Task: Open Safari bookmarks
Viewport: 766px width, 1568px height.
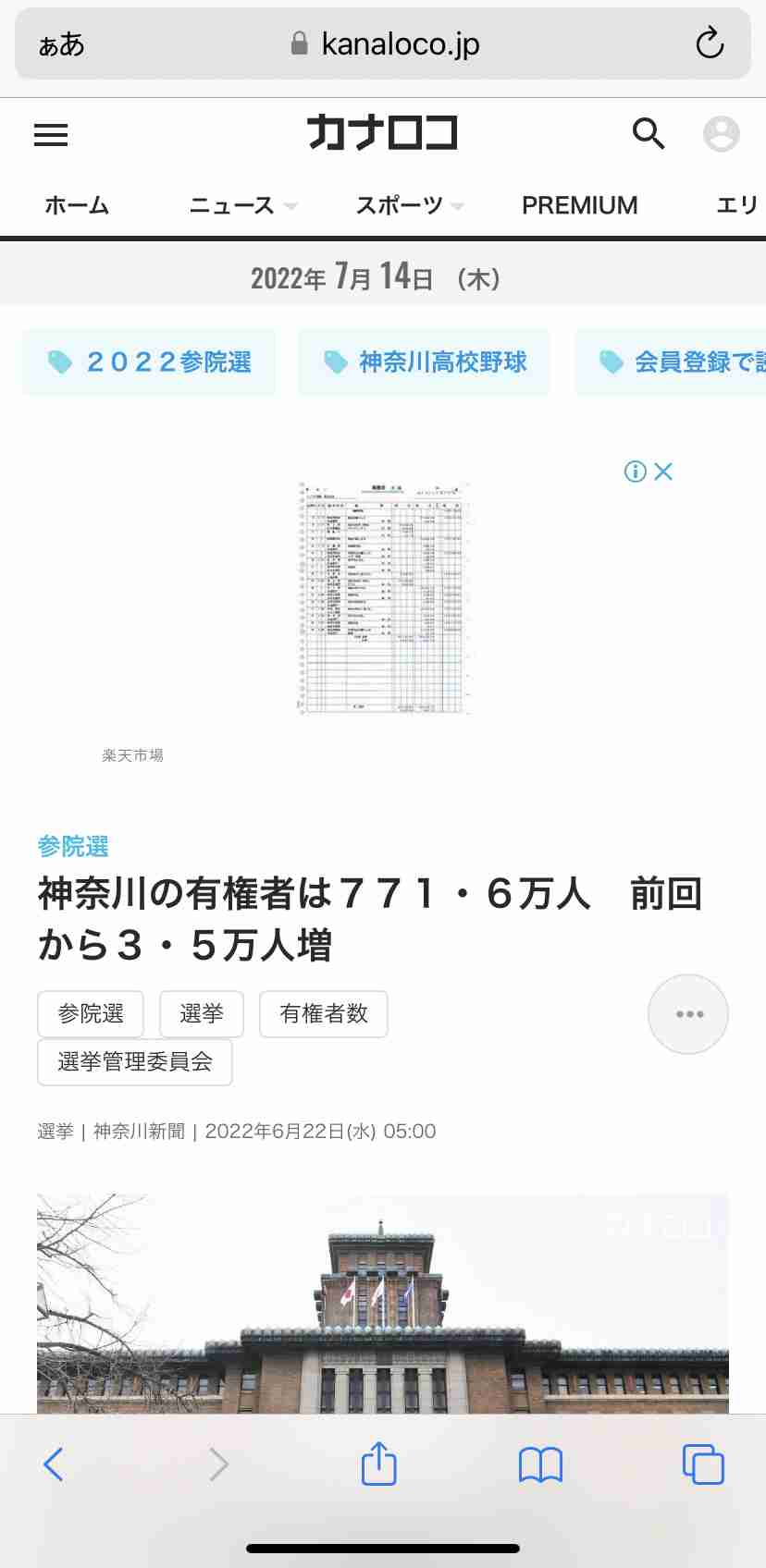Action: (x=540, y=1464)
